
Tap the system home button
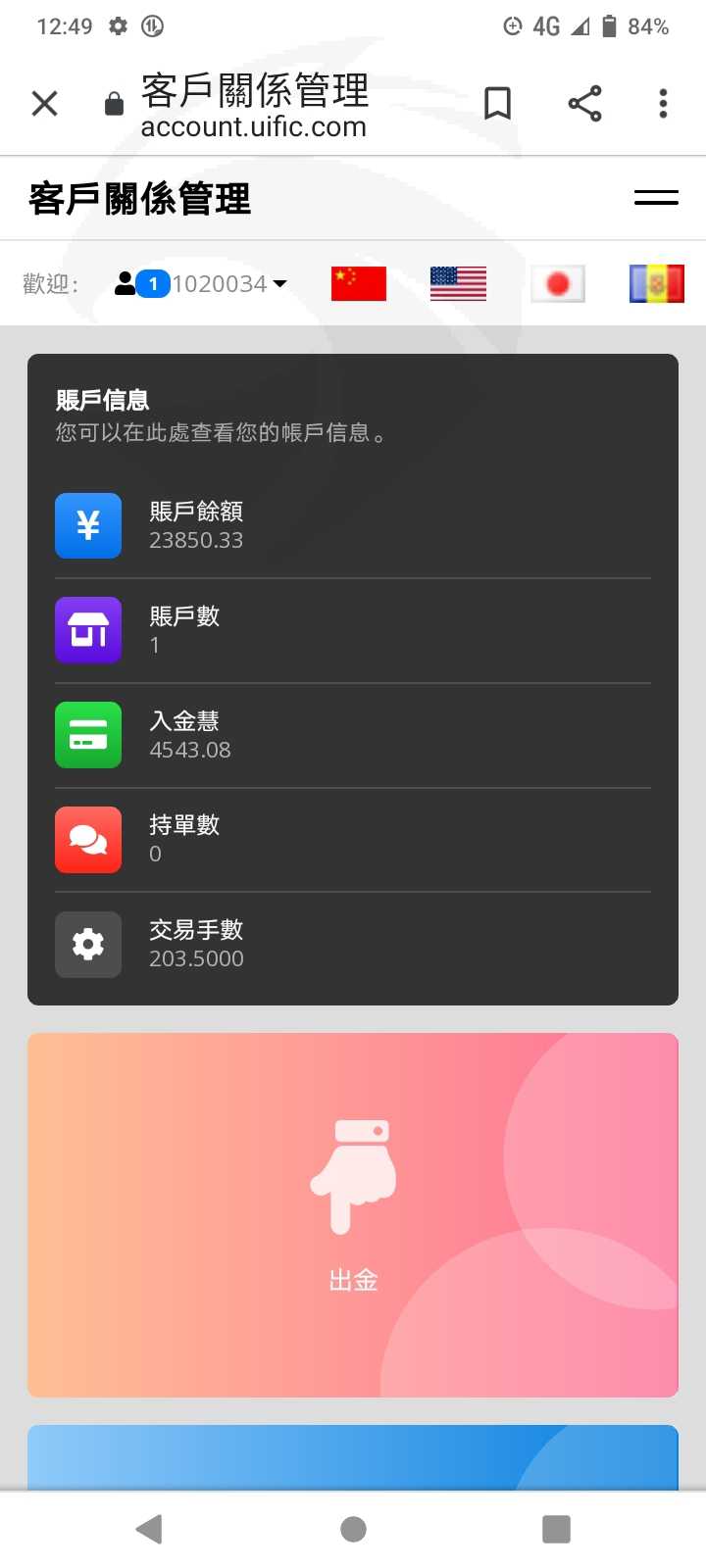pyautogui.click(x=353, y=1529)
